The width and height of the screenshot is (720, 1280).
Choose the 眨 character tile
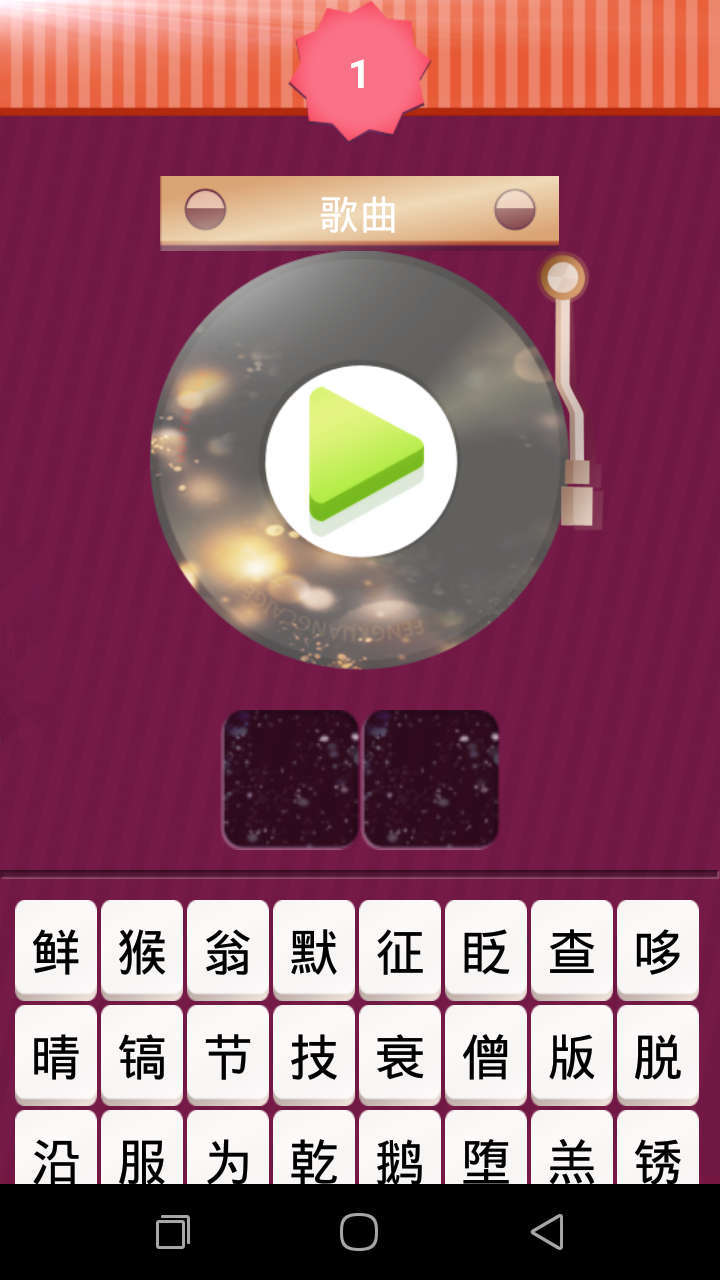coord(486,949)
